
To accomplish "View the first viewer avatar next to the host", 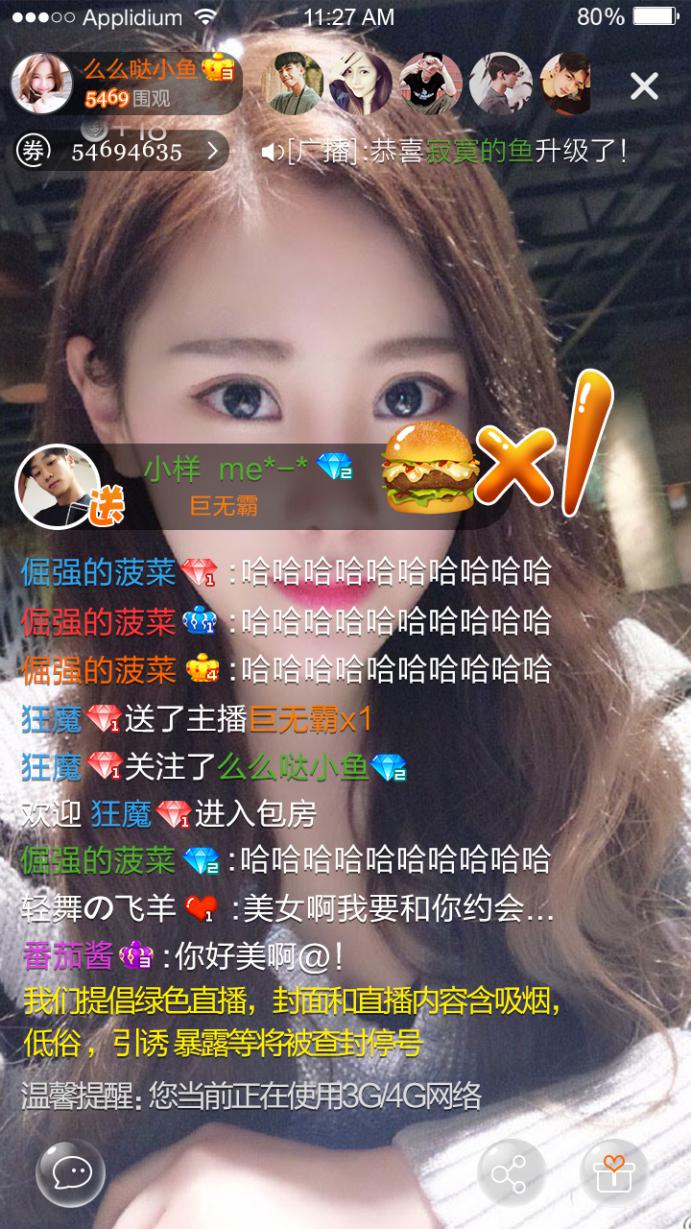I will click(291, 84).
